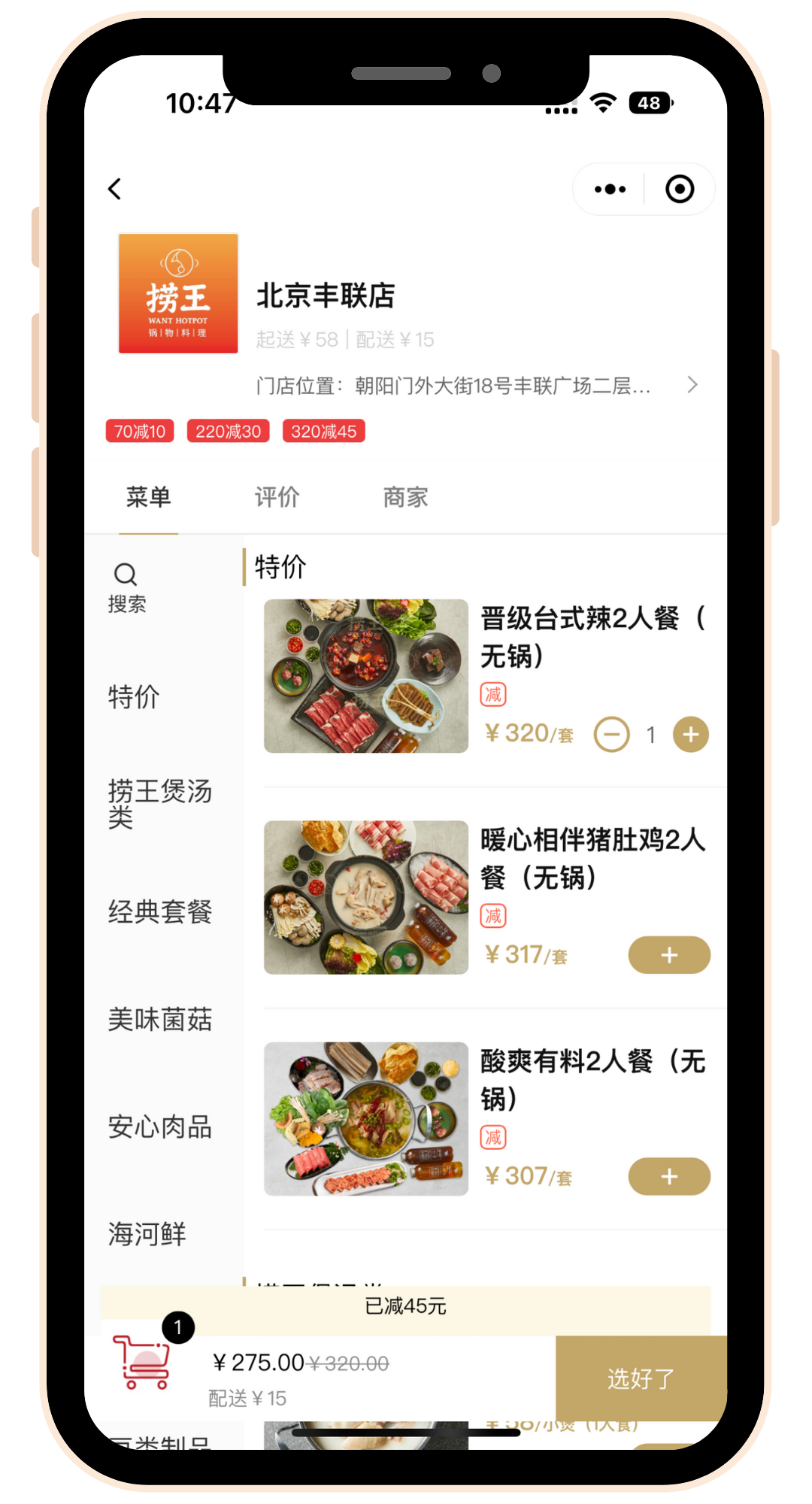Image resolution: width=812 pixels, height=1504 pixels.
Task: Jump to the 安心肉品 category
Action: point(159,1126)
